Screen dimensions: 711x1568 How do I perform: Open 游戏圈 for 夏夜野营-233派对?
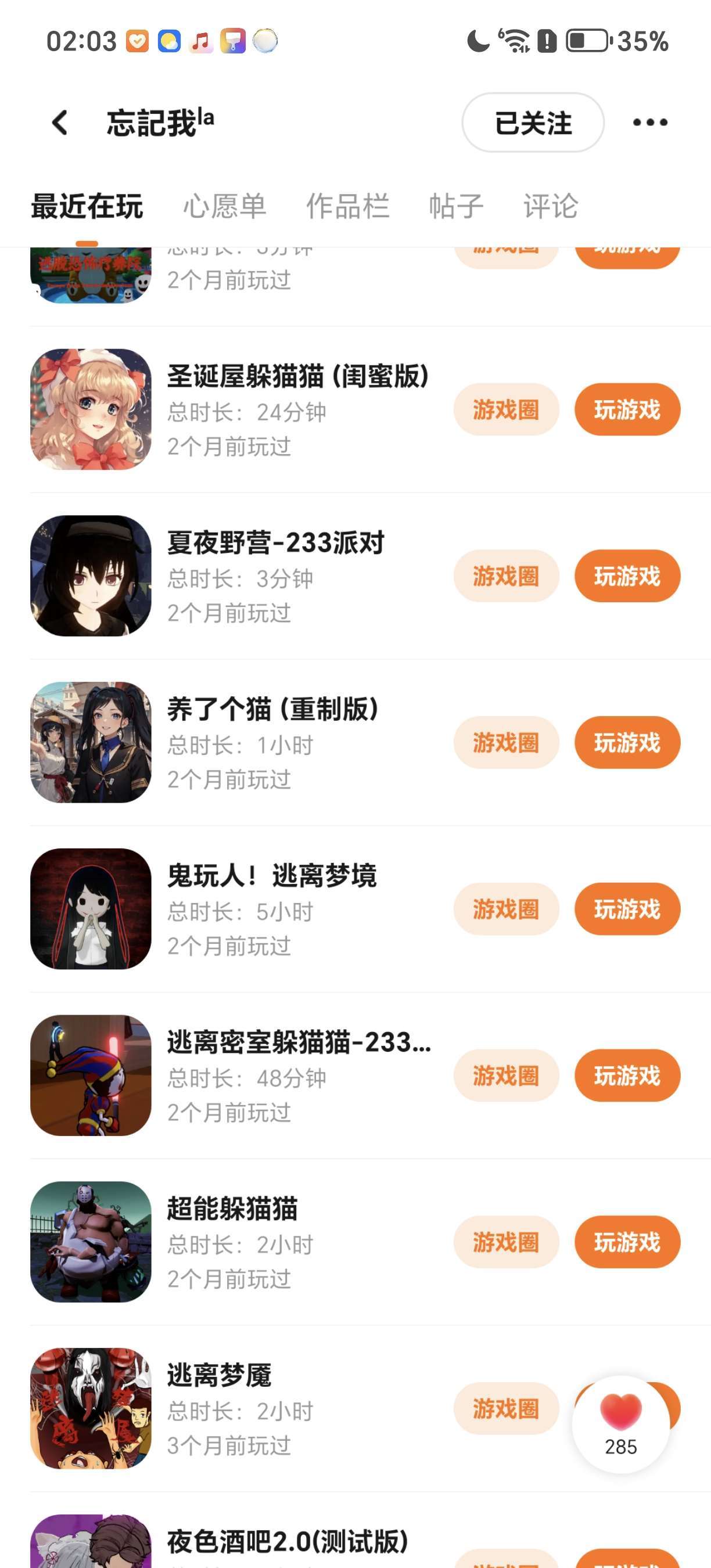506,576
